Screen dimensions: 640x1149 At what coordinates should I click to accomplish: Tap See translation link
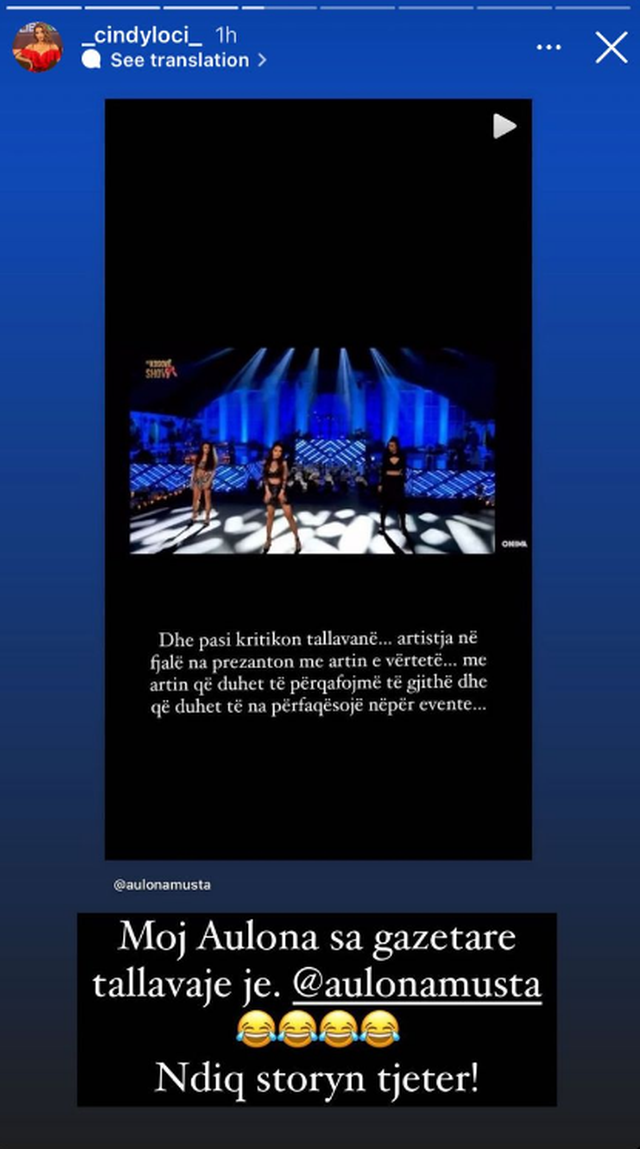(x=177, y=60)
